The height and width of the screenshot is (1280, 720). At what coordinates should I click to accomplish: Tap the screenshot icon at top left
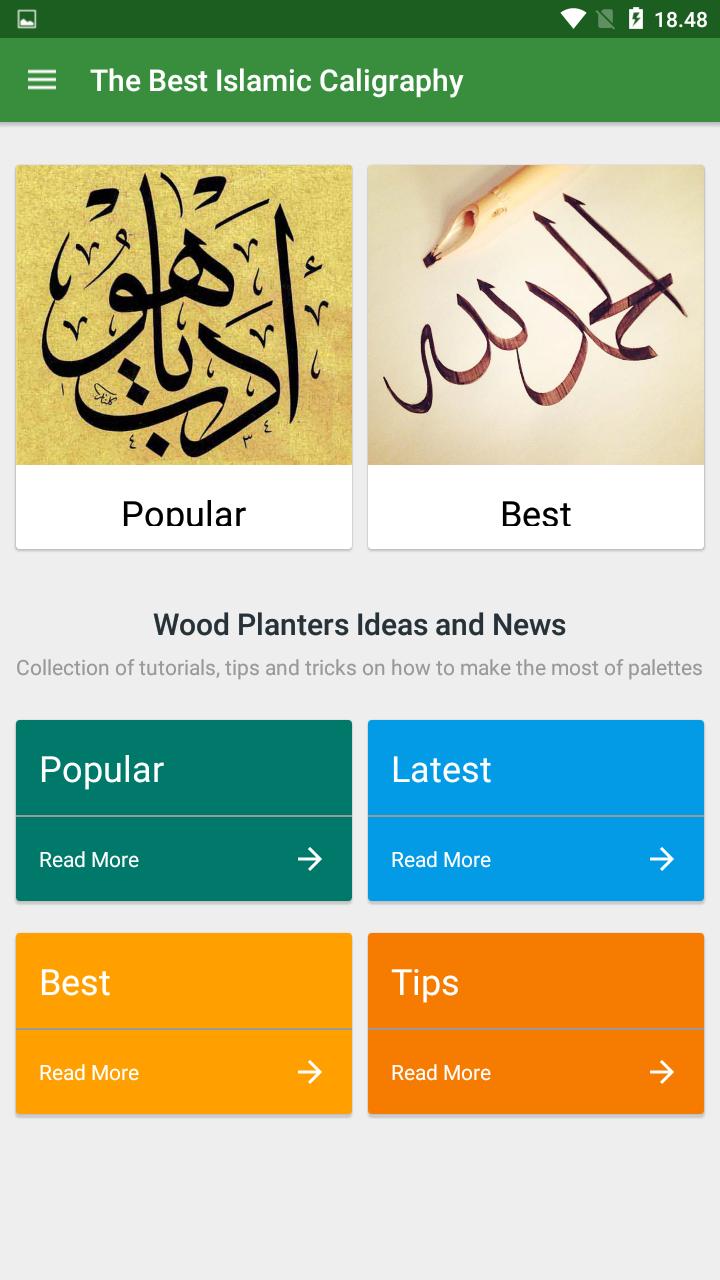pos(26,18)
